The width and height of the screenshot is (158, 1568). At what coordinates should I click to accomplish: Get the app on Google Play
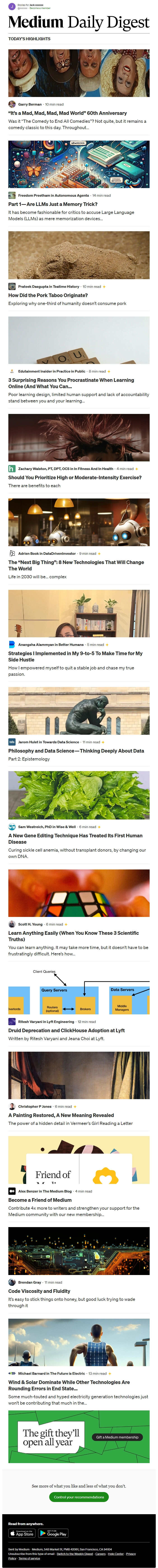(53, 1533)
